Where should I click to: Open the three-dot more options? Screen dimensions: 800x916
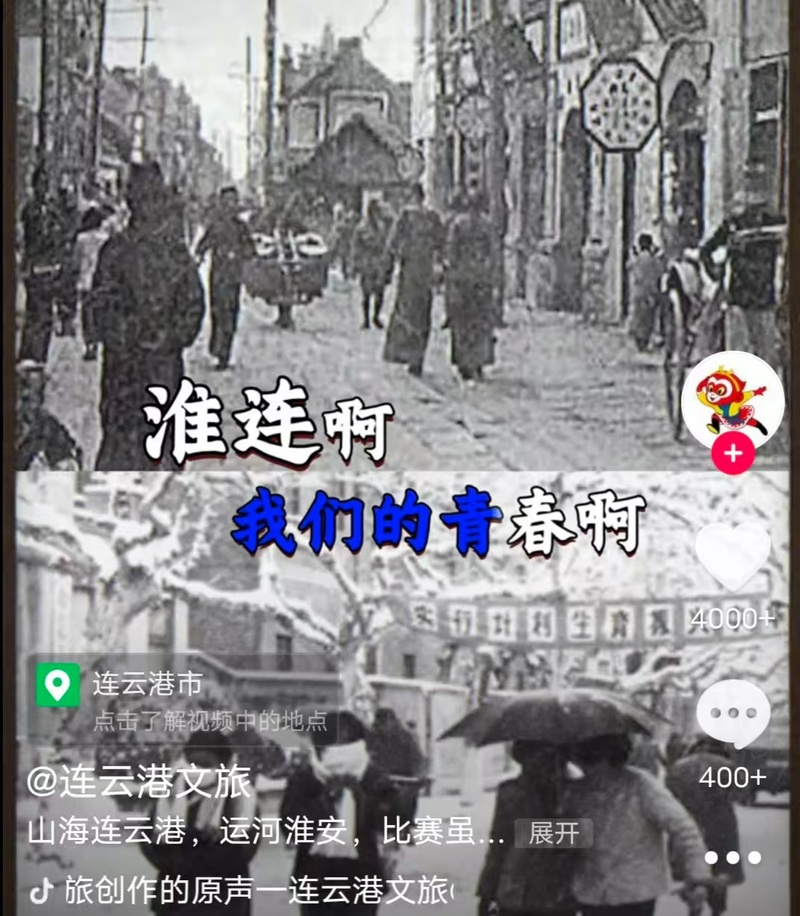click(733, 857)
